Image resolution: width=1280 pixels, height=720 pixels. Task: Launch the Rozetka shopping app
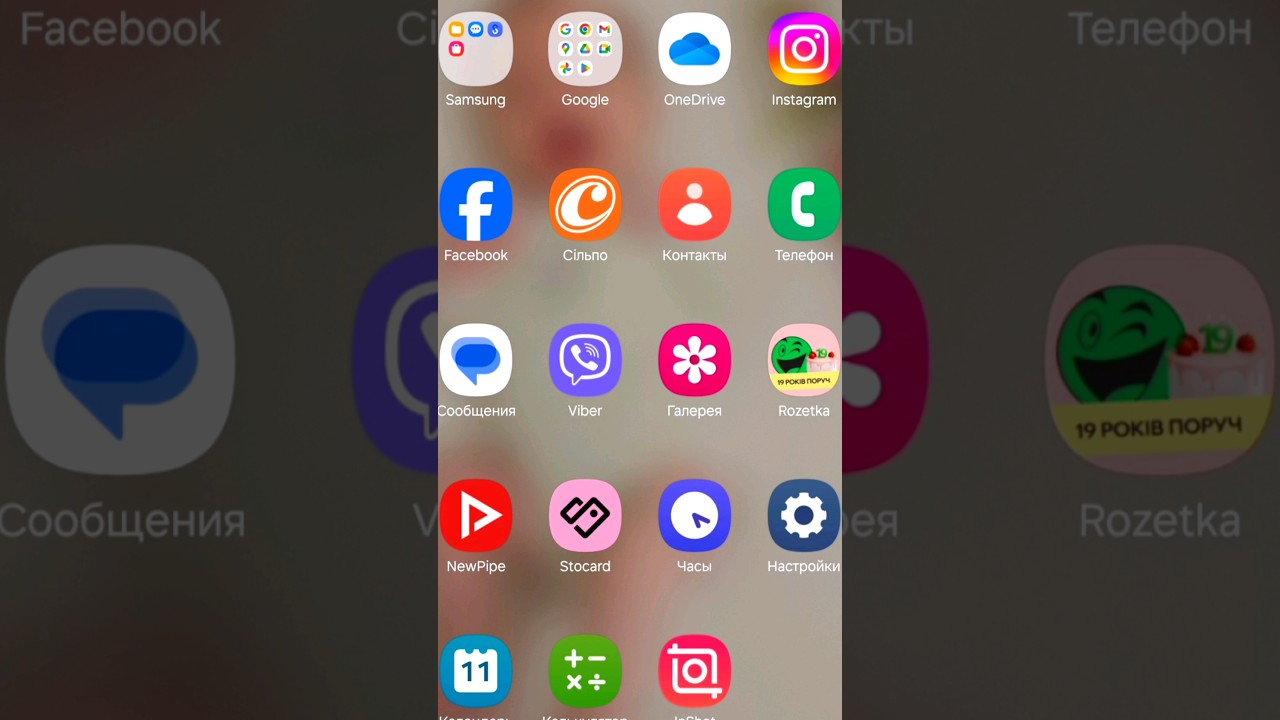click(804, 360)
